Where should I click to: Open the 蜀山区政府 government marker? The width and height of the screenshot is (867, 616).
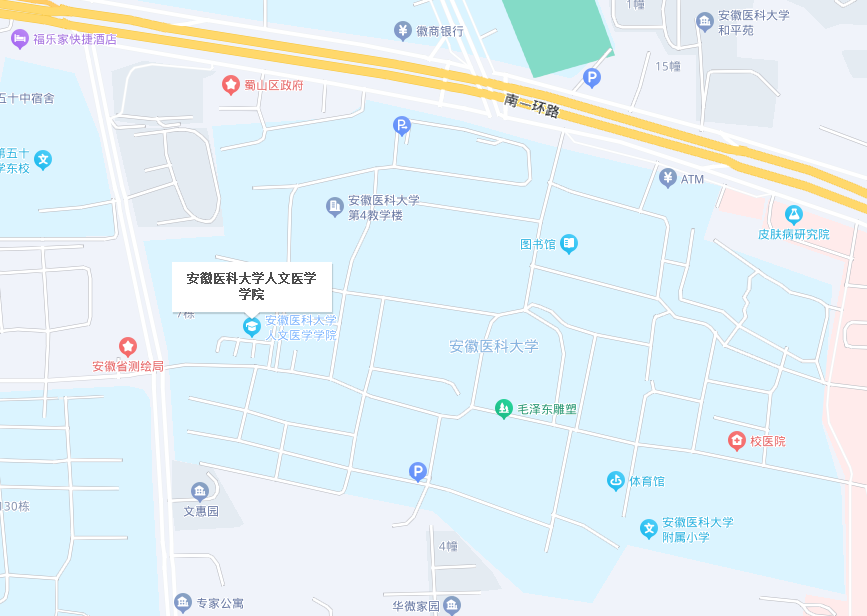231,85
